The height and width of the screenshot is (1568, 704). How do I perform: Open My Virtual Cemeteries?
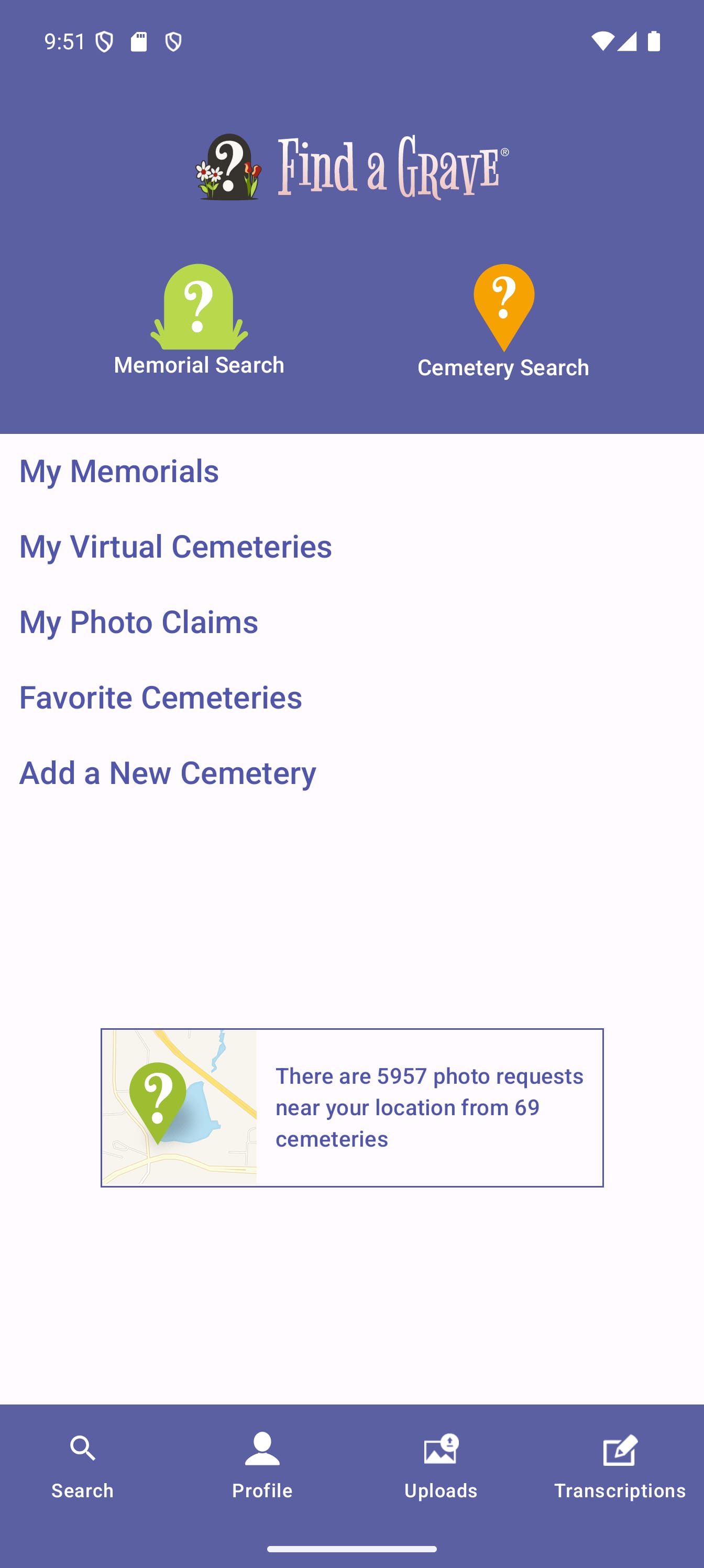pyautogui.click(x=175, y=546)
